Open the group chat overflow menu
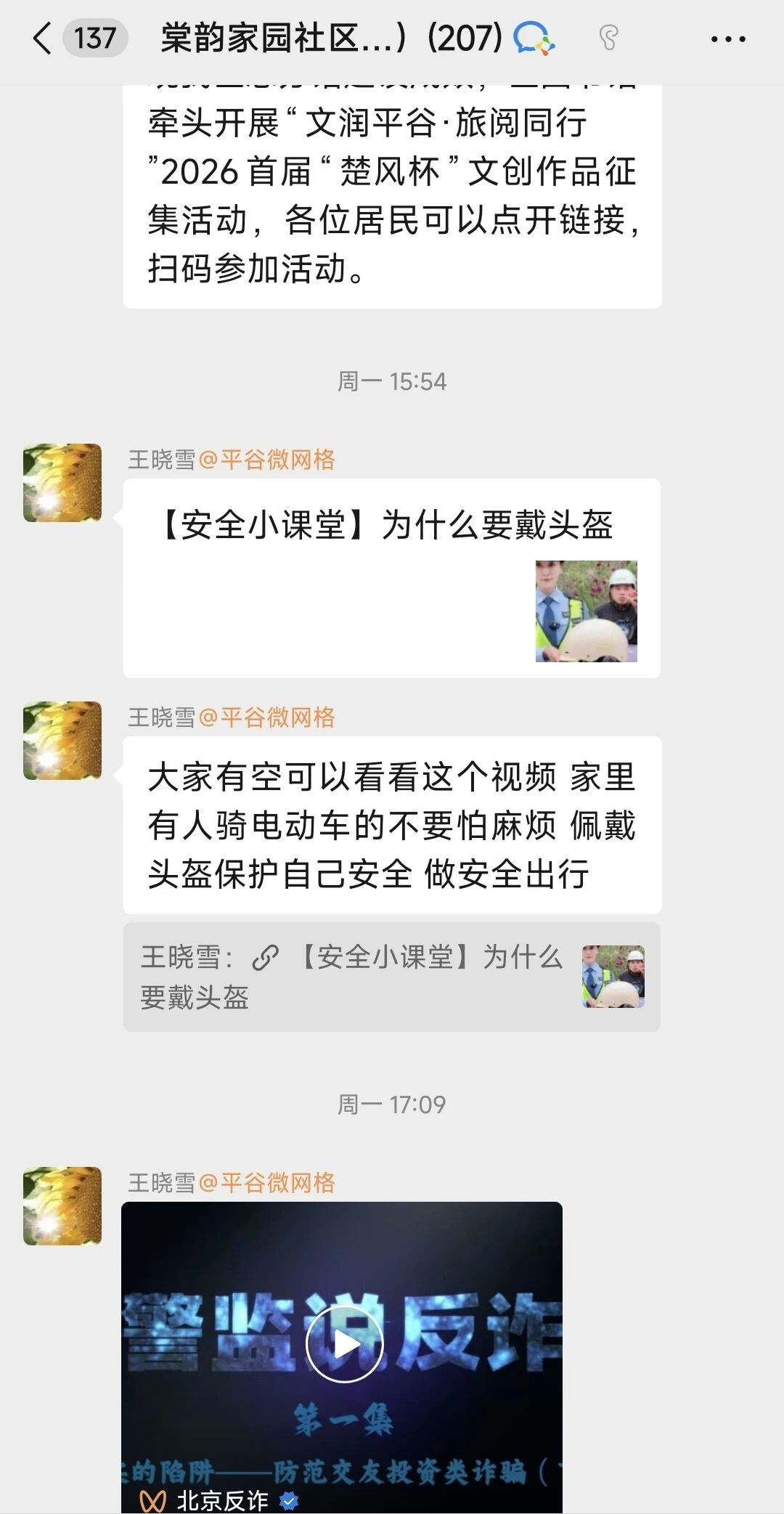Image resolution: width=784 pixels, height=1514 pixels. pyautogui.click(x=727, y=39)
